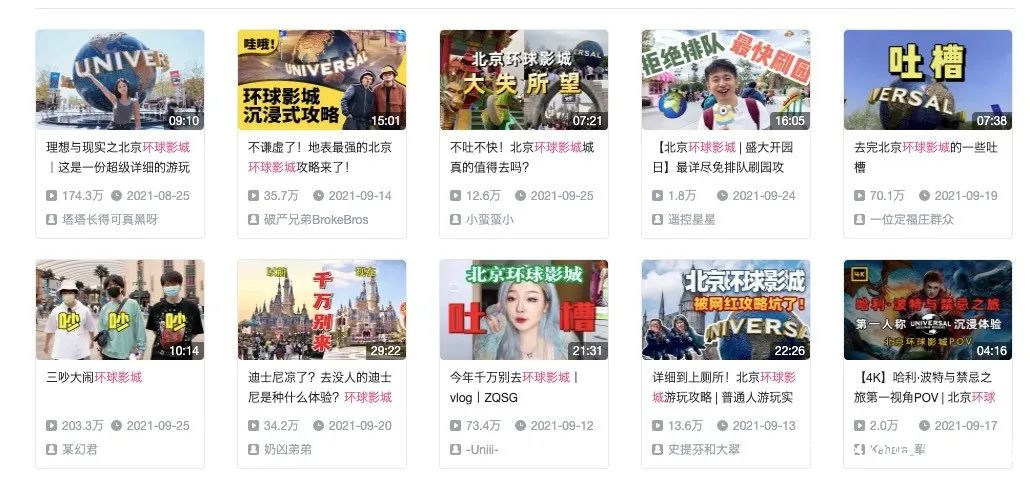Screen dimensions: 1030x477
Task: Visit uploader 塔塔长得可真黑呀's profile
Action: point(110,219)
